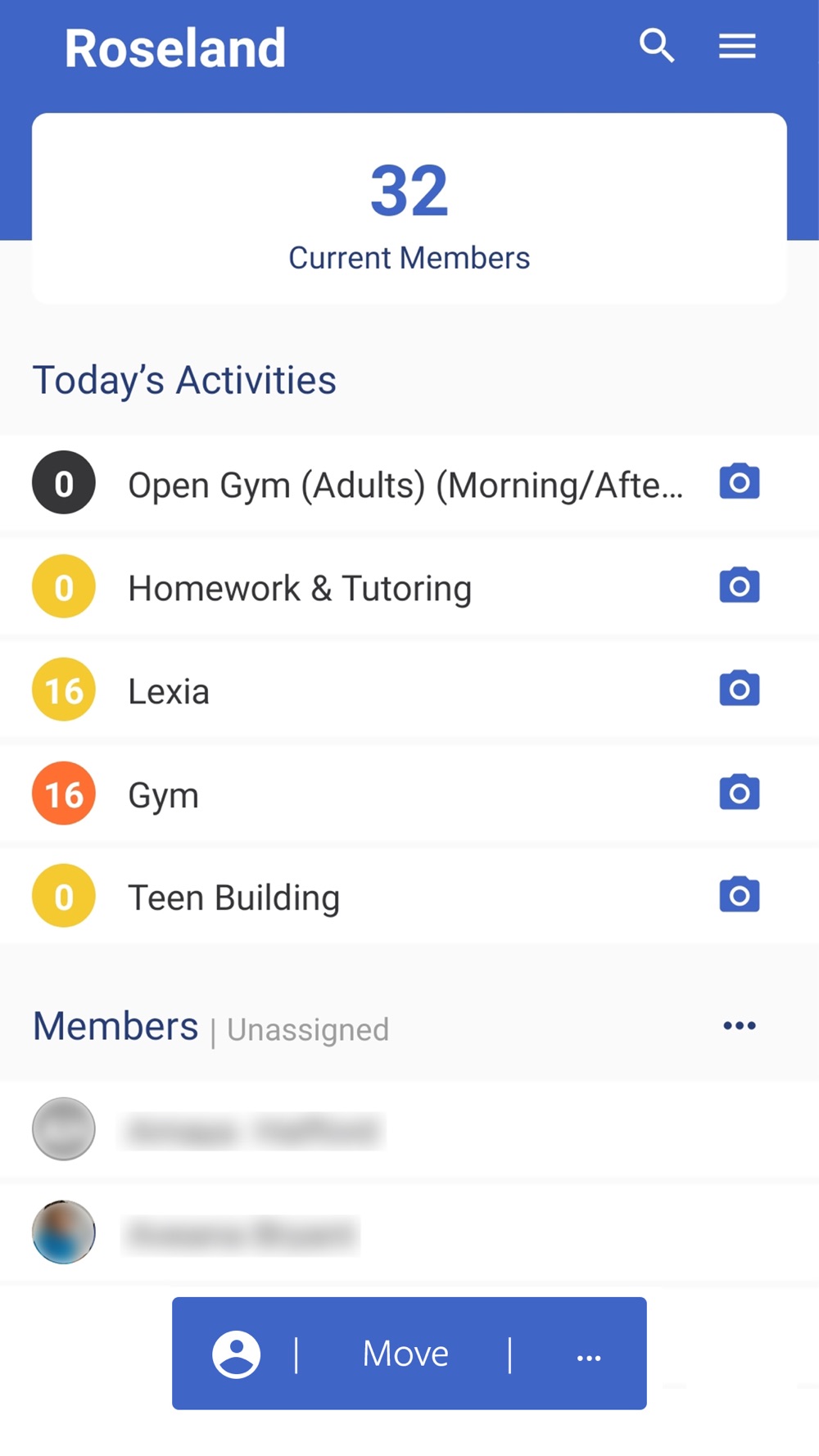The width and height of the screenshot is (819, 1456).
Task: Select the second unassigned member with photo avatar
Action: [x=409, y=1232]
